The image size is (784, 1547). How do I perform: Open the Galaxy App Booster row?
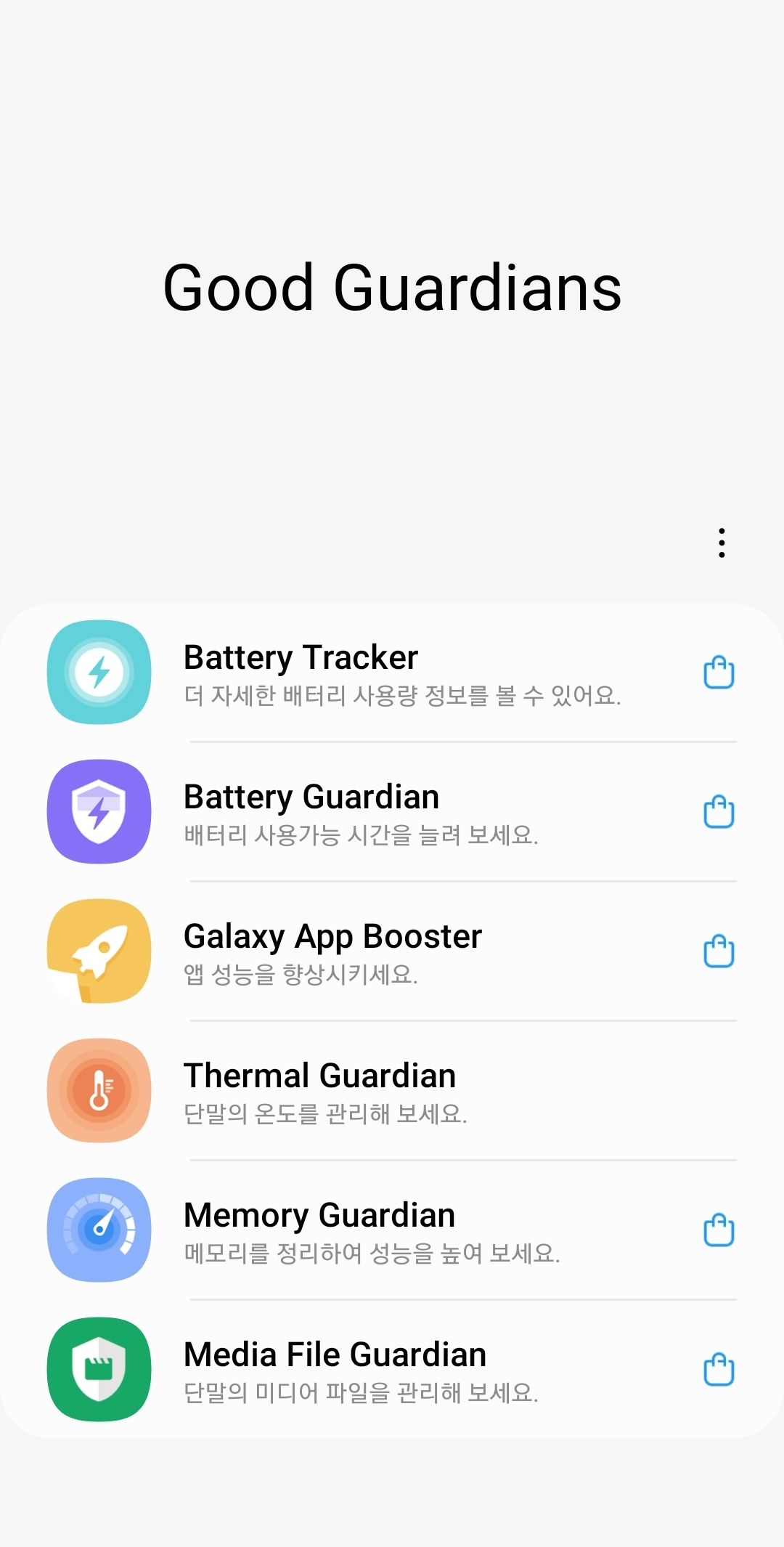point(392,951)
